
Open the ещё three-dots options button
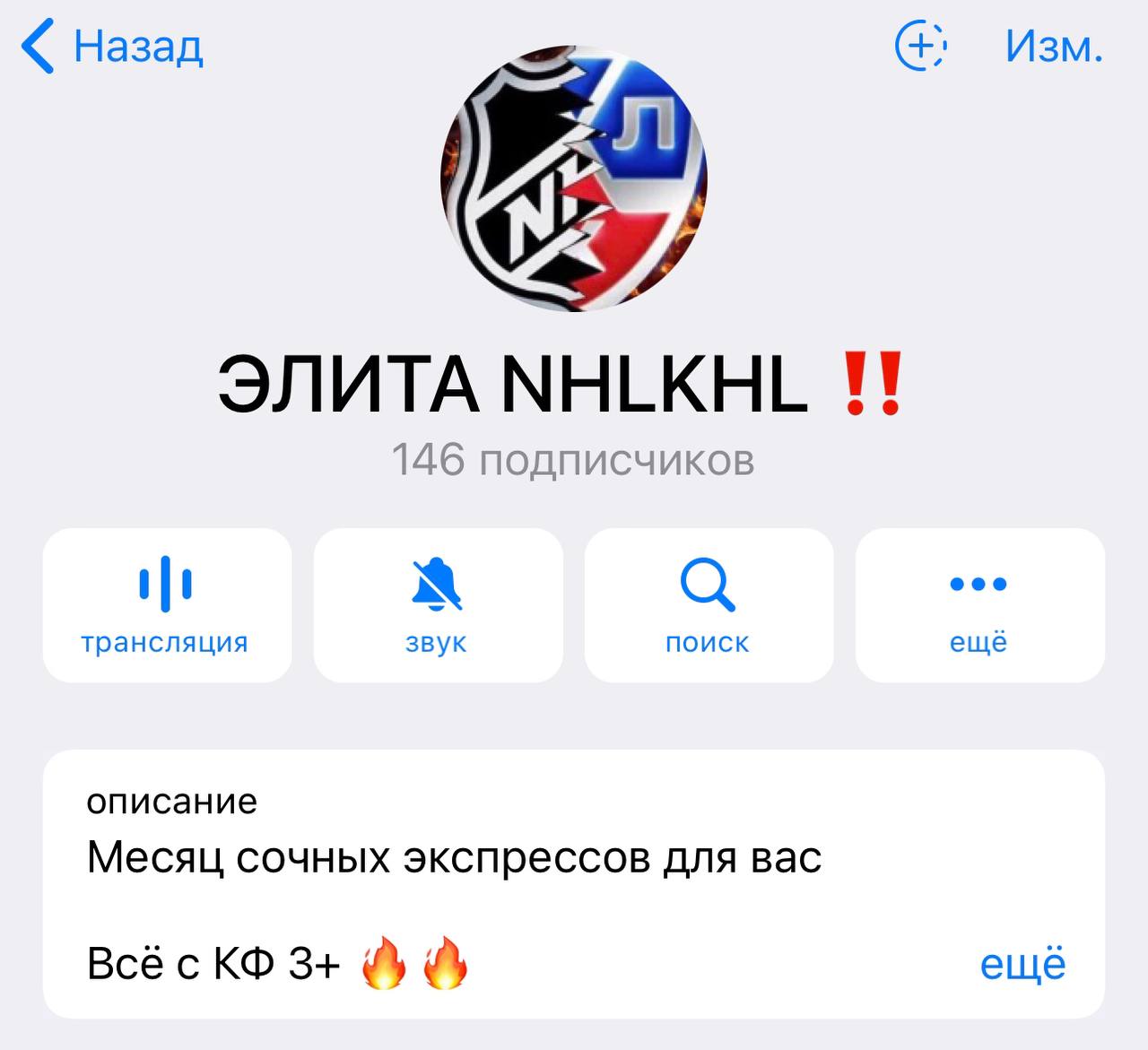click(x=979, y=605)
